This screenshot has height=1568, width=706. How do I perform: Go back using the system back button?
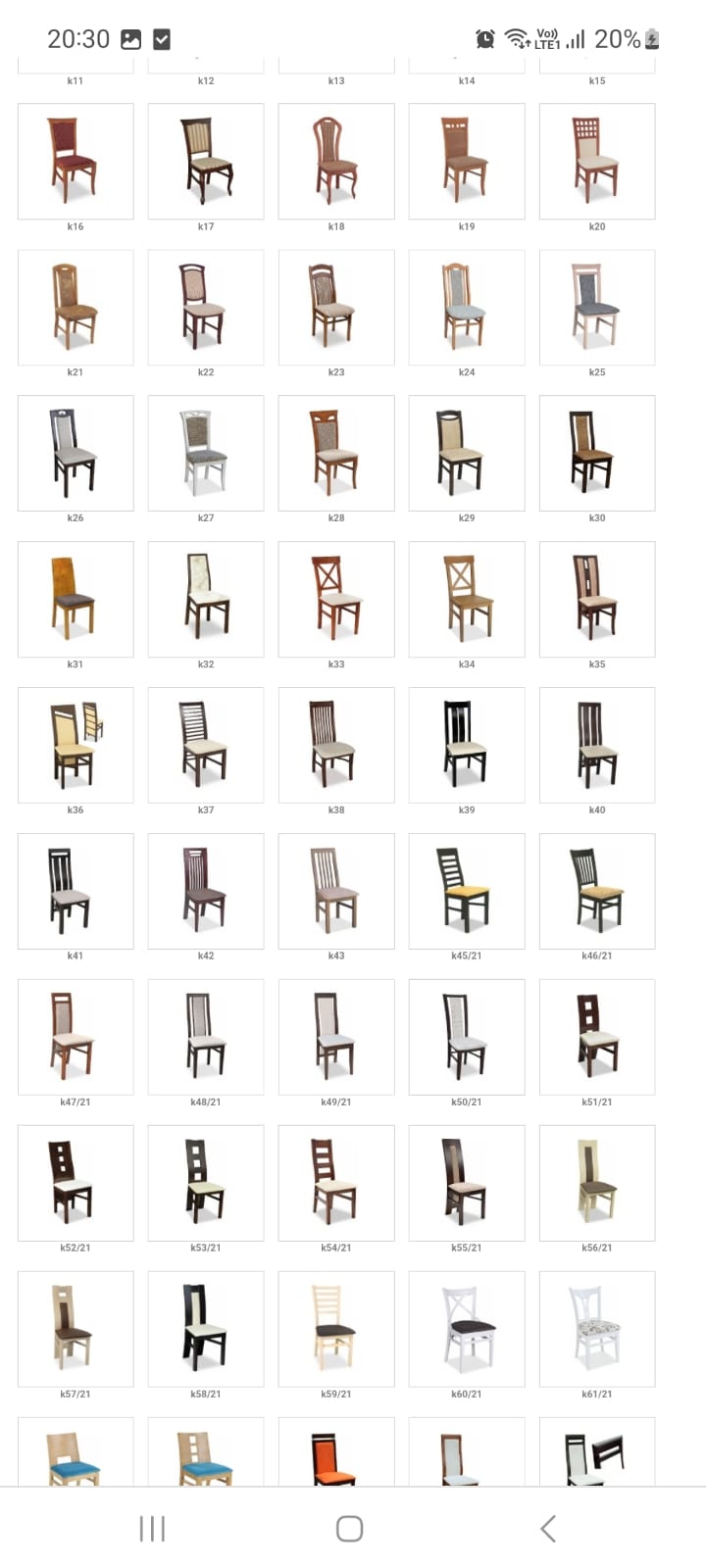[548, 1529]
